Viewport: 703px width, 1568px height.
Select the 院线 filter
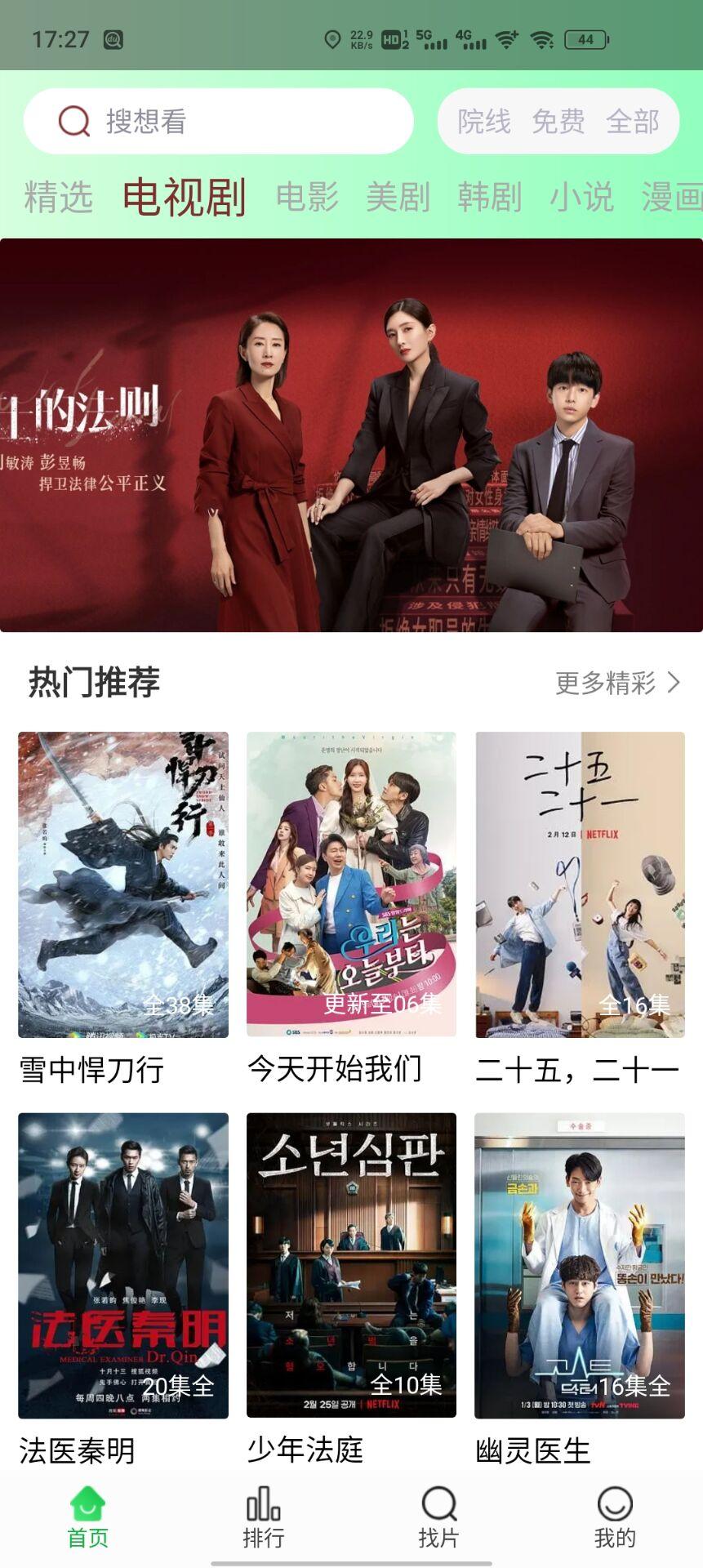click(483, 122)
